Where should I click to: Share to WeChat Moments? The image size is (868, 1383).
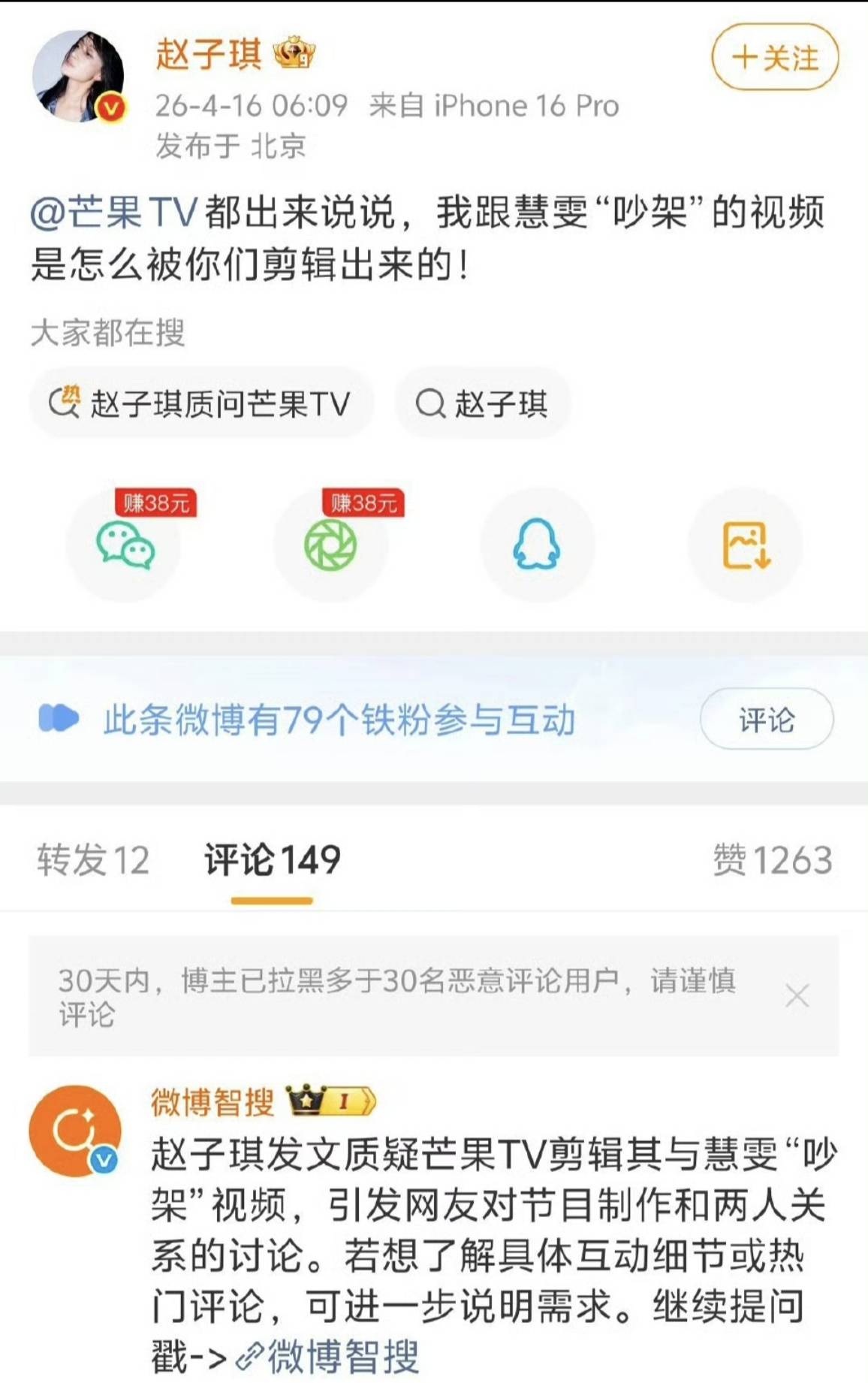(330, 545)
